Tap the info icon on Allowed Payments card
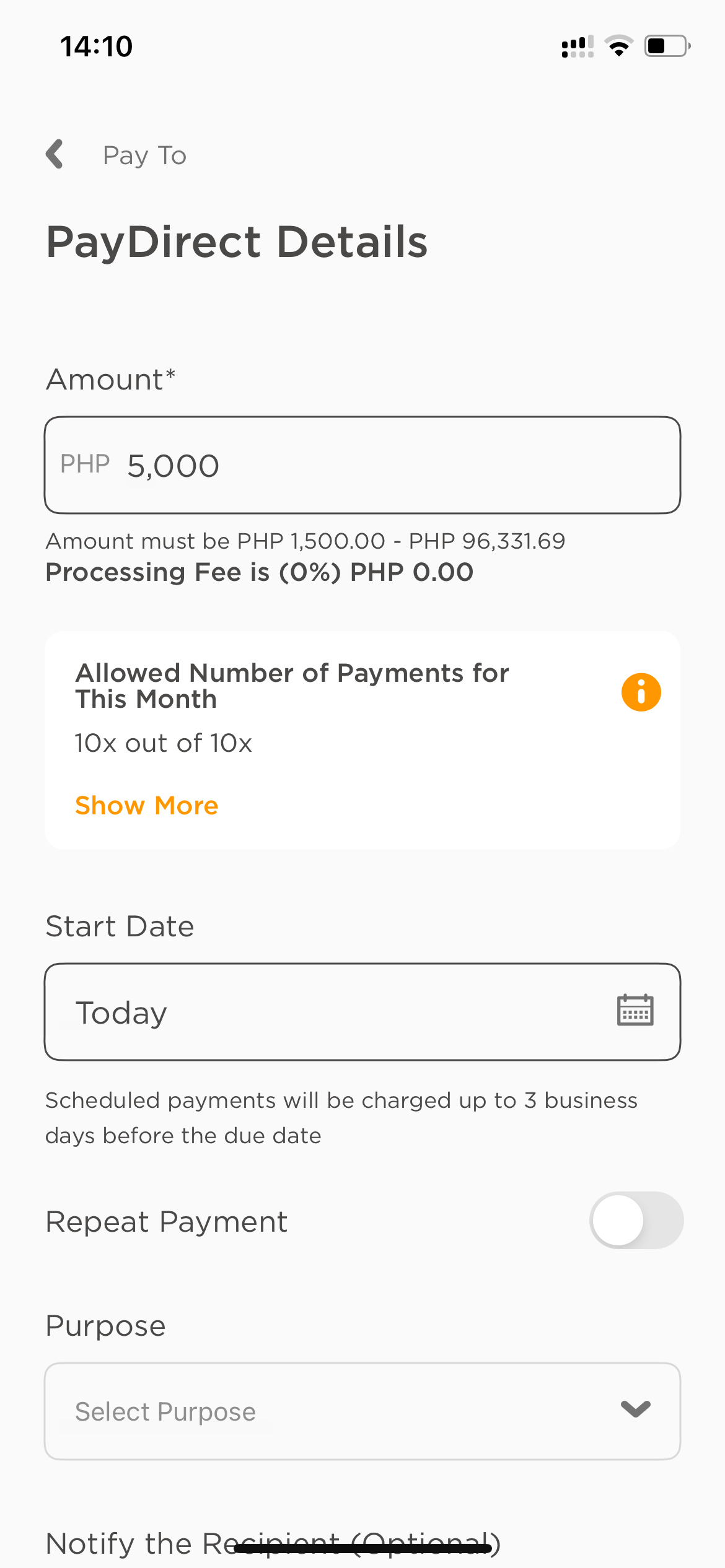725x1568 pixels. coord(641,692)
